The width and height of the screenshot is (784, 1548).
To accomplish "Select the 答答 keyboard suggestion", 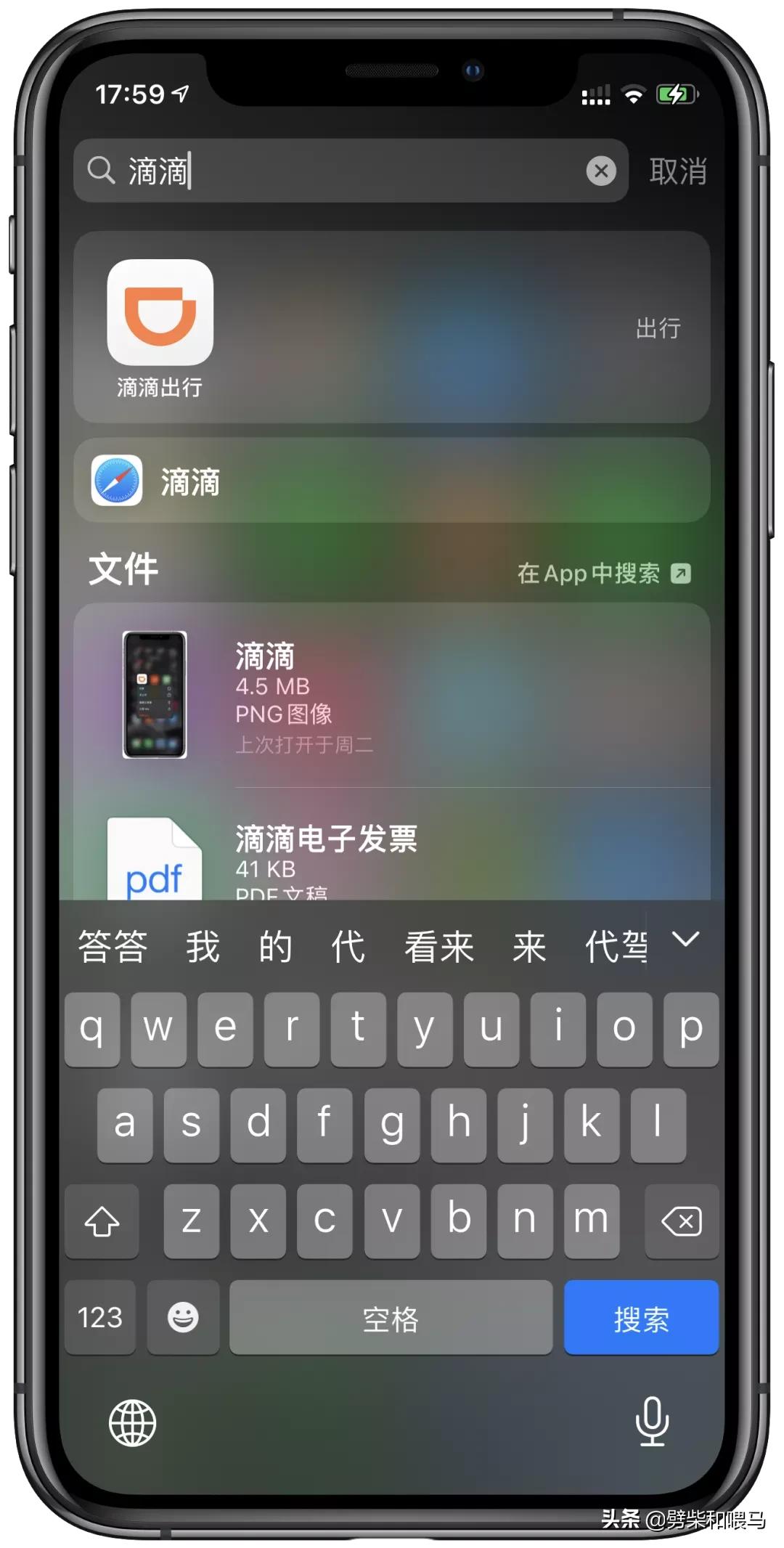I will [x=113, y=947].
